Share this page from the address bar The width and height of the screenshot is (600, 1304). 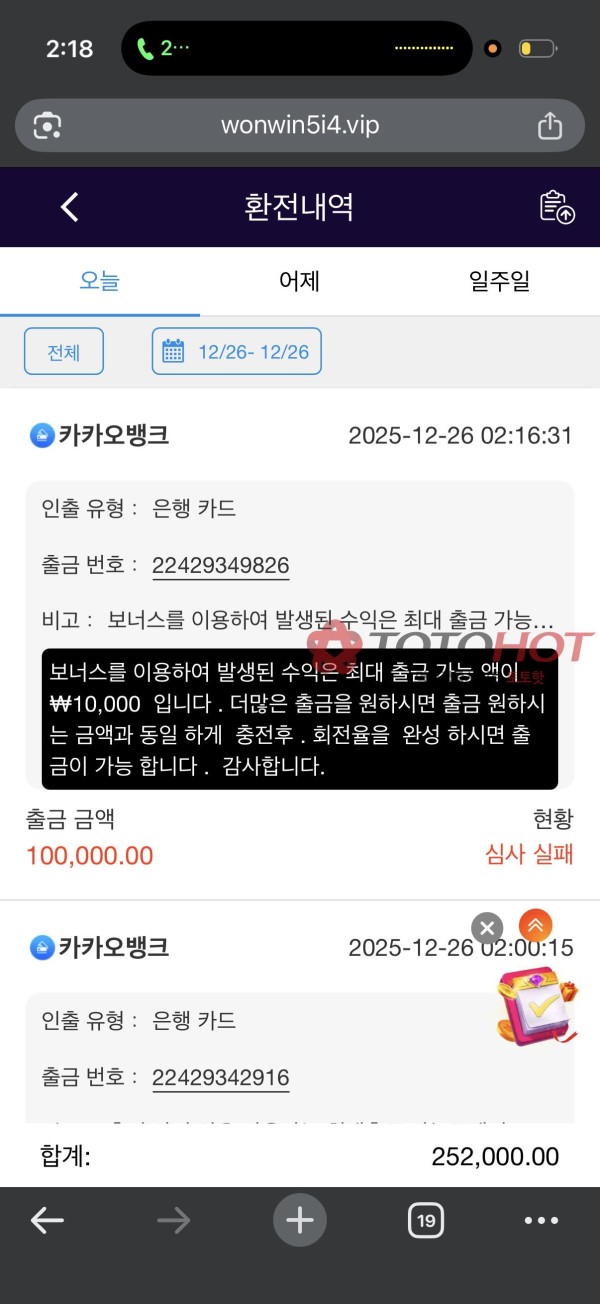click(549, 126)
